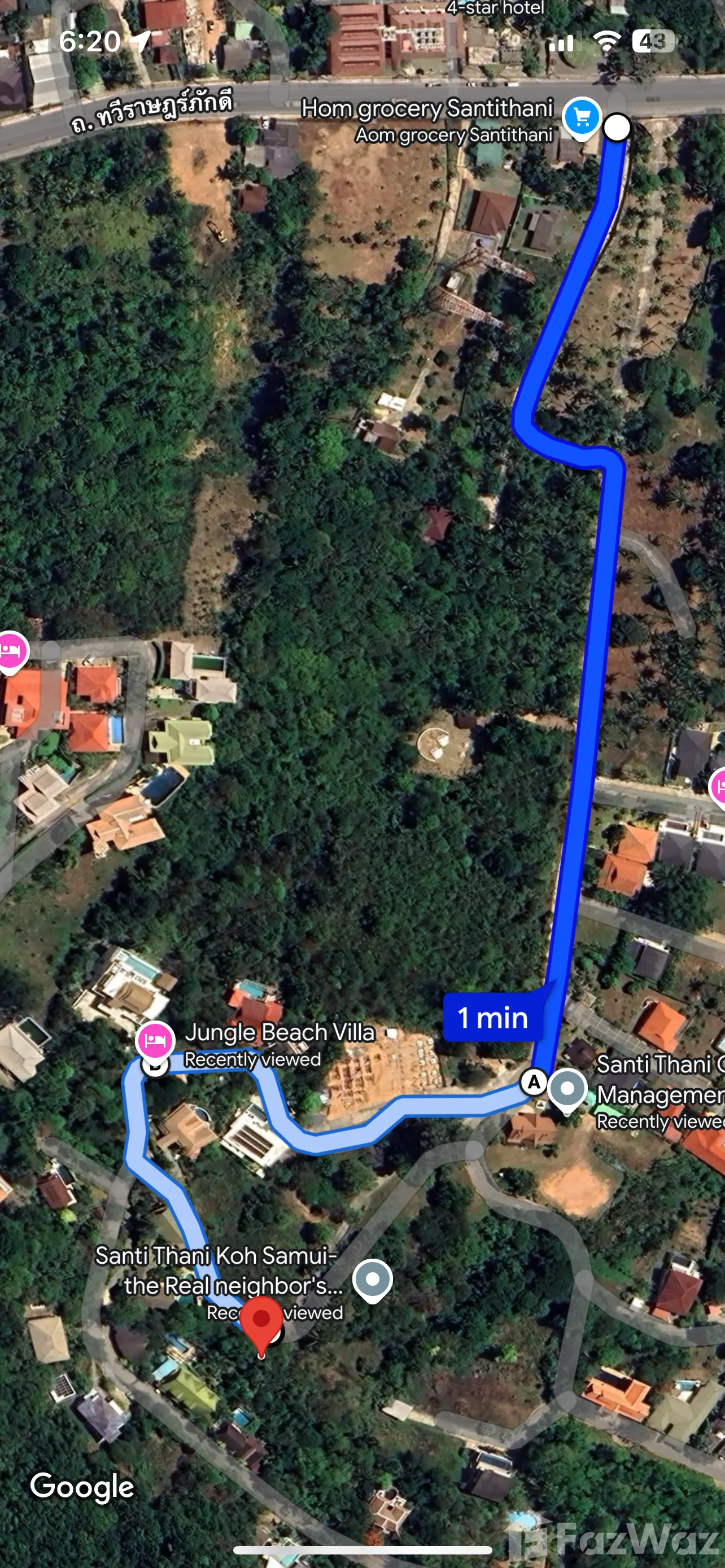The width and height of the screenshot is (725, 1568).
Task: Tap the Santi Thani Koh Samui place pin
Action: pos(373,1278)
